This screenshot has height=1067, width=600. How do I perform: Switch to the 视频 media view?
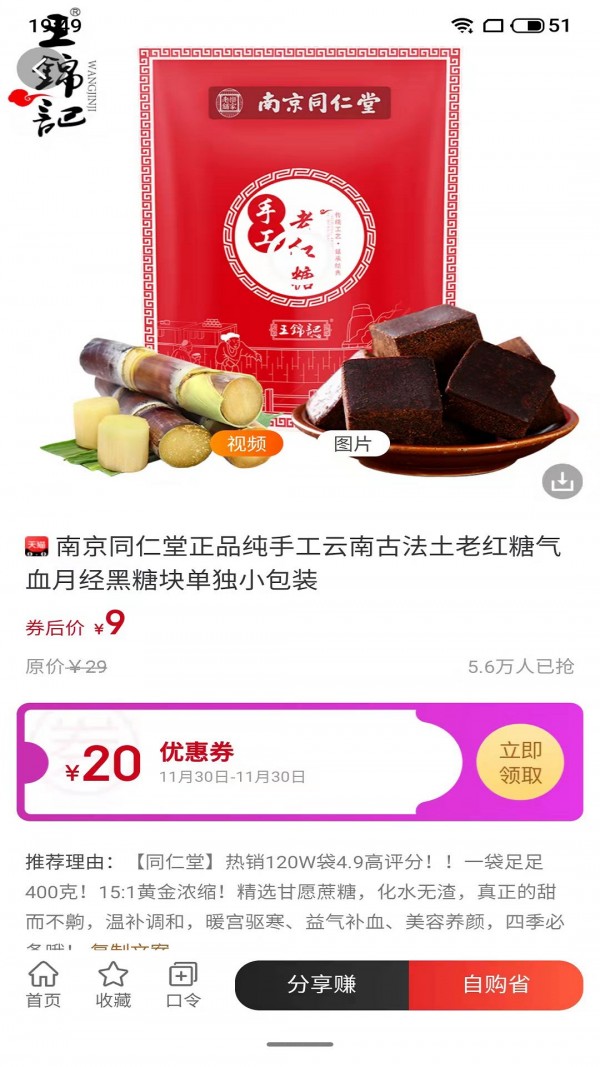click(246, 443)
